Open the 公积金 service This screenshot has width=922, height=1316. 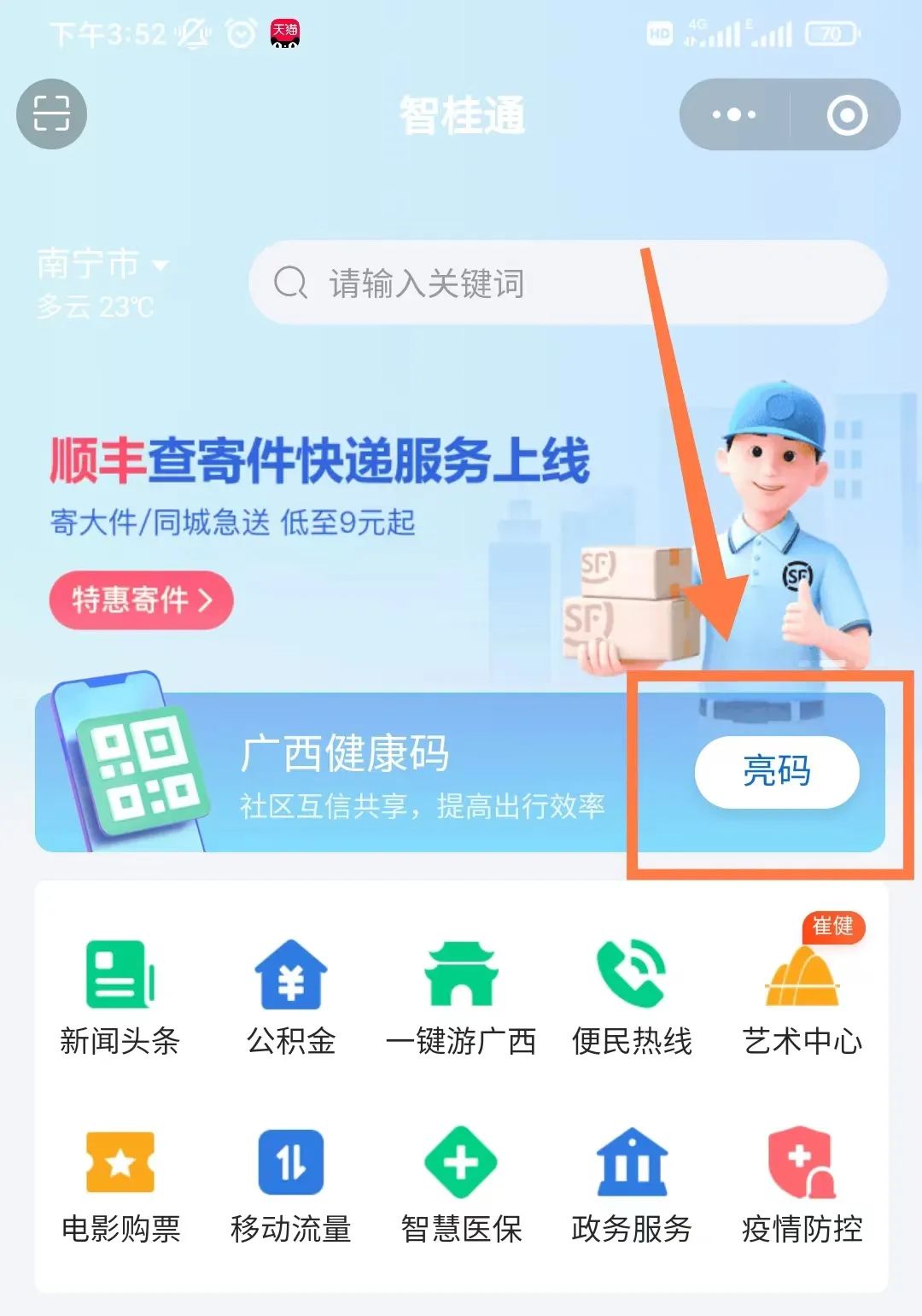pyautogui.click(x=290, y=997)
